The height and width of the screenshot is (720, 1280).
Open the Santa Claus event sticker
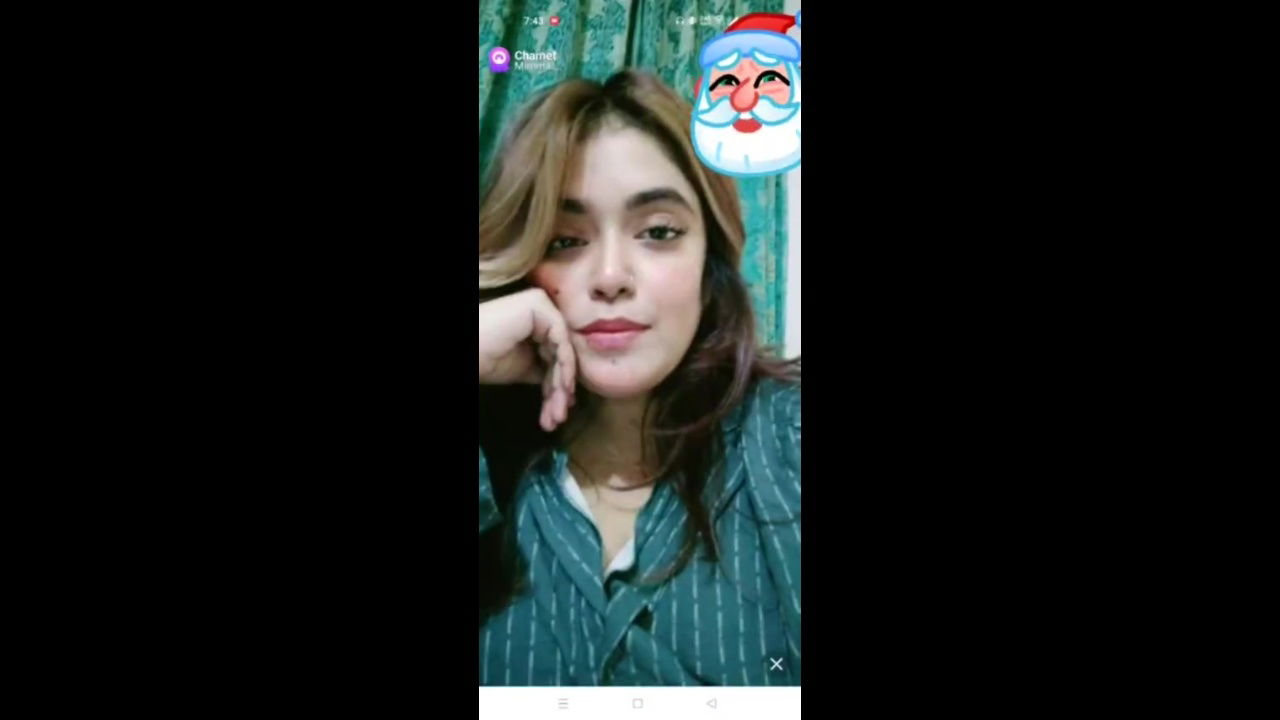pos(746,97)
